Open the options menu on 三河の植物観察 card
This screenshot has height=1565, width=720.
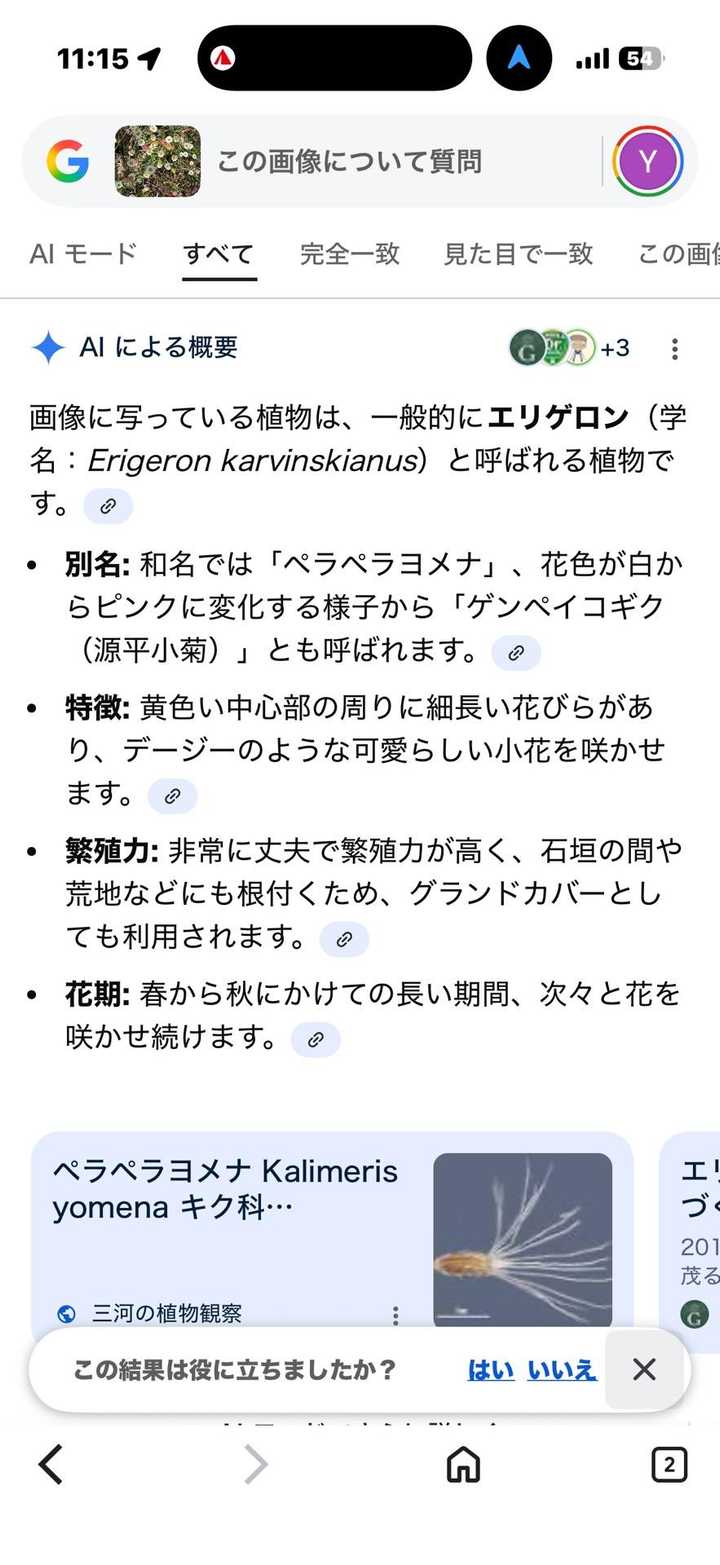tap(396, 1314)
